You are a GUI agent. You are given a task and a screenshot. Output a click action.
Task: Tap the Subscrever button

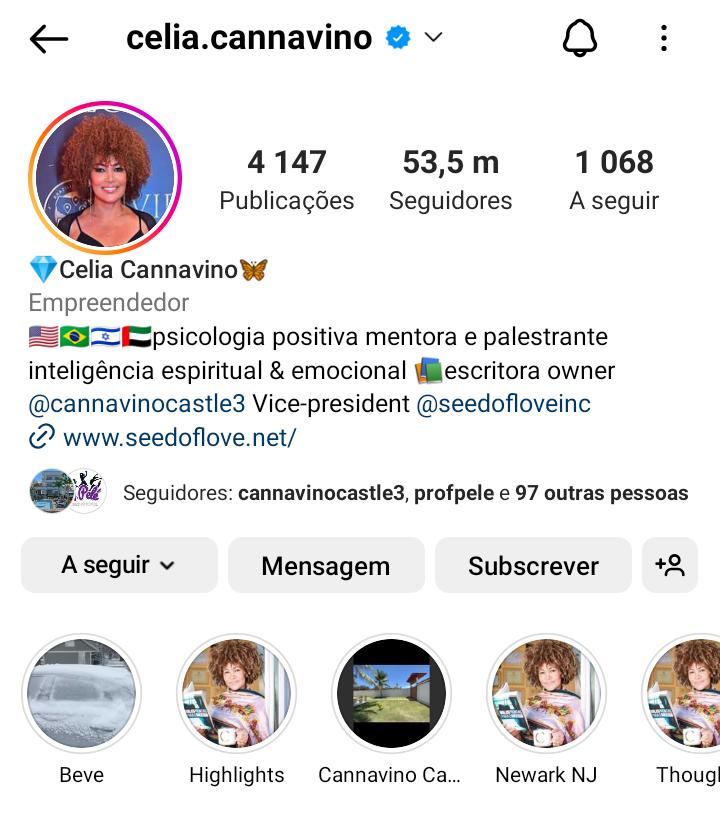pos(533,565)
